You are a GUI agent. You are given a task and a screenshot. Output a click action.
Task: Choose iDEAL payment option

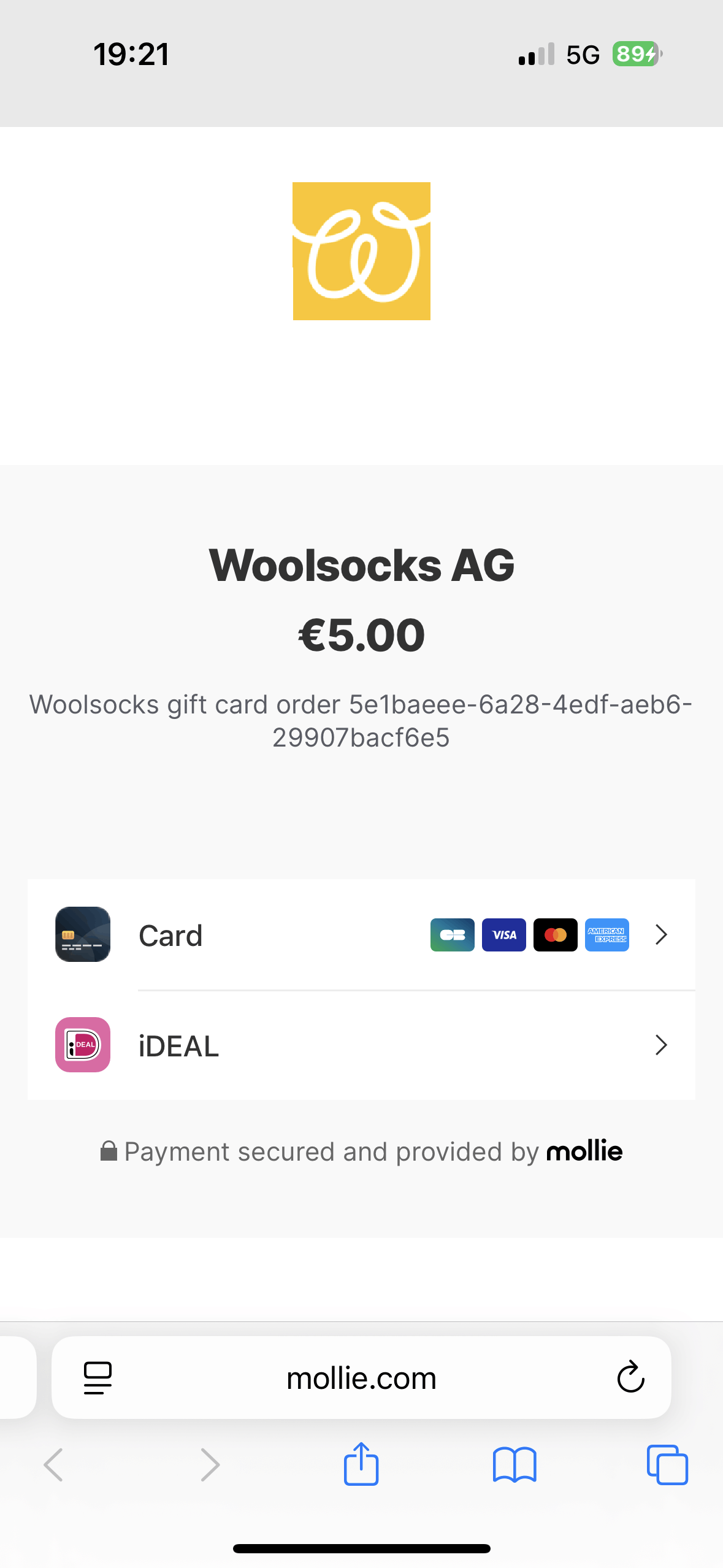(361, 1045)
